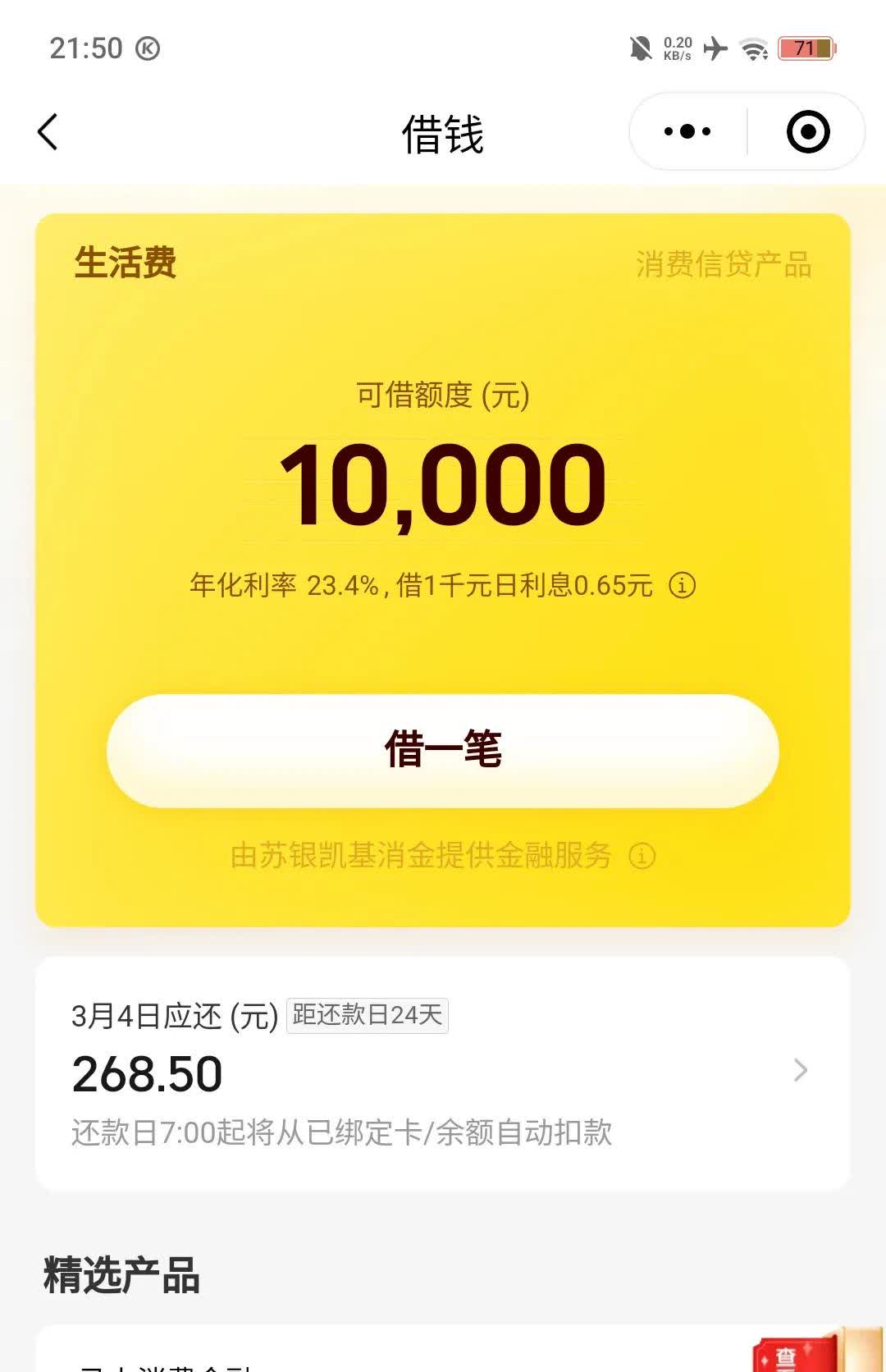Tap the 10,000 available credit amount
The height and width of the screenshot is (1372, 886).
click(x=443, y=488)
